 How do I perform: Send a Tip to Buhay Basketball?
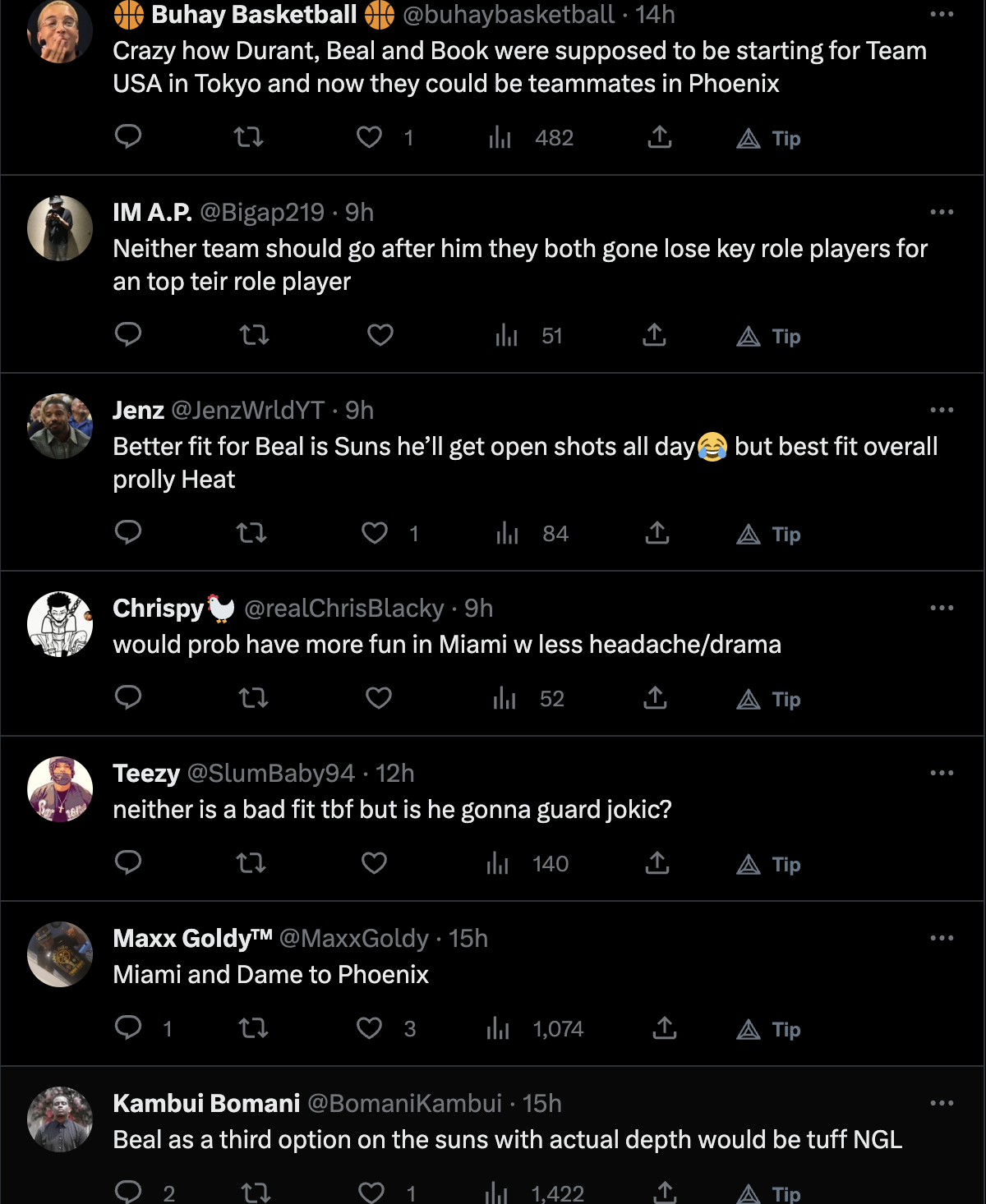click(769, 138)
